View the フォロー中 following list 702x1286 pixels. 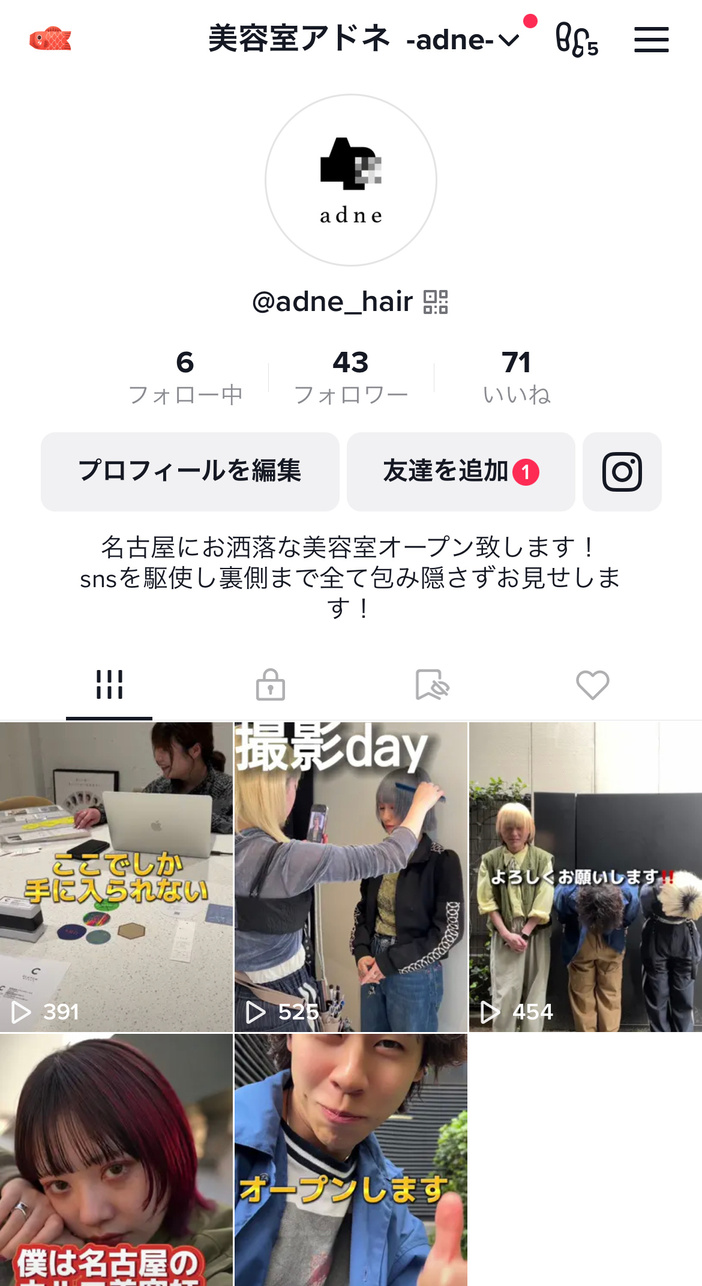[x=185, y=377]
